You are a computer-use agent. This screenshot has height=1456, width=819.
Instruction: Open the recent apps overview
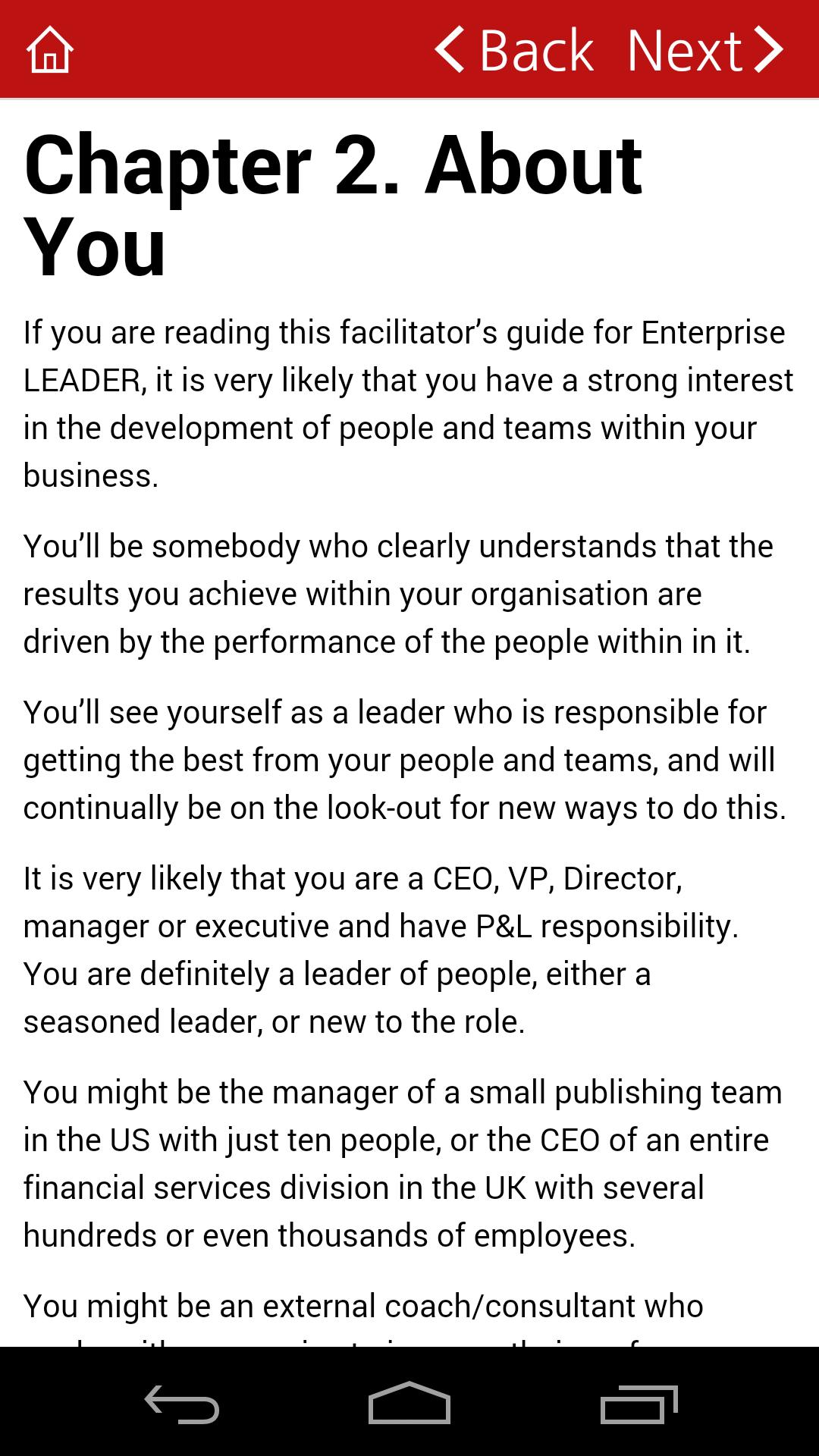(x=639, y=1403)
